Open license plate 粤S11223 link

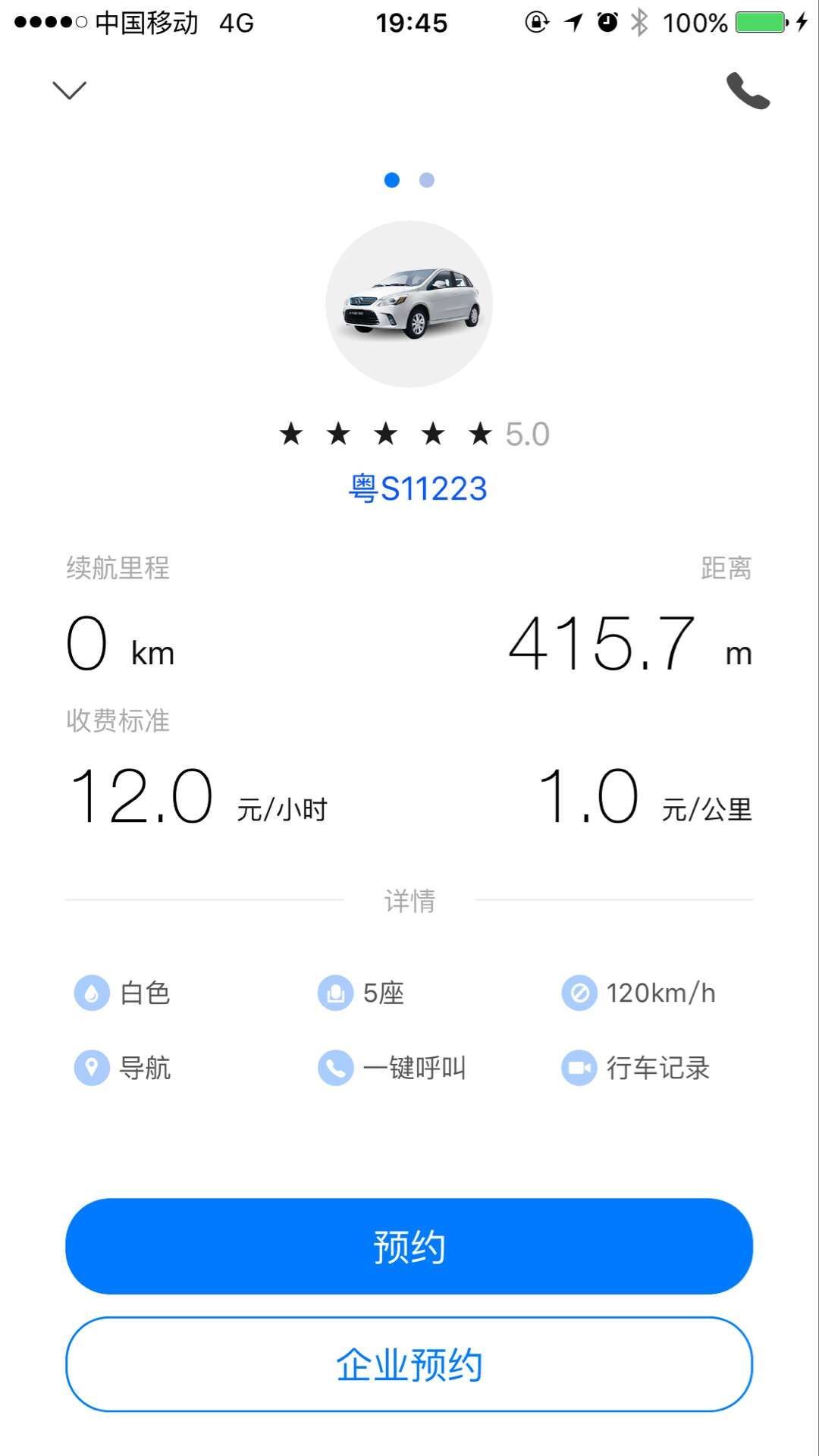(417, 489)
